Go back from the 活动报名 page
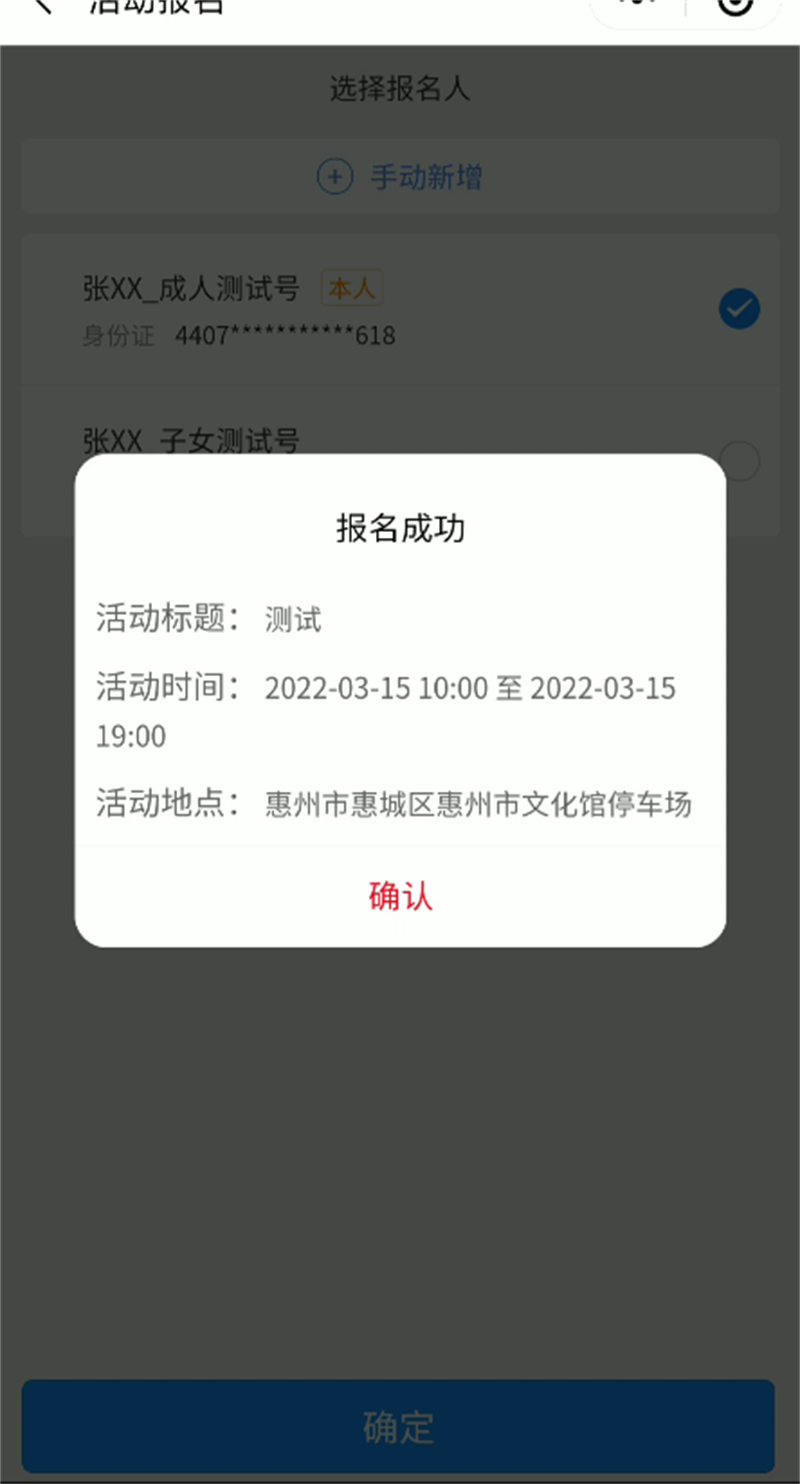 pos(42,6)
